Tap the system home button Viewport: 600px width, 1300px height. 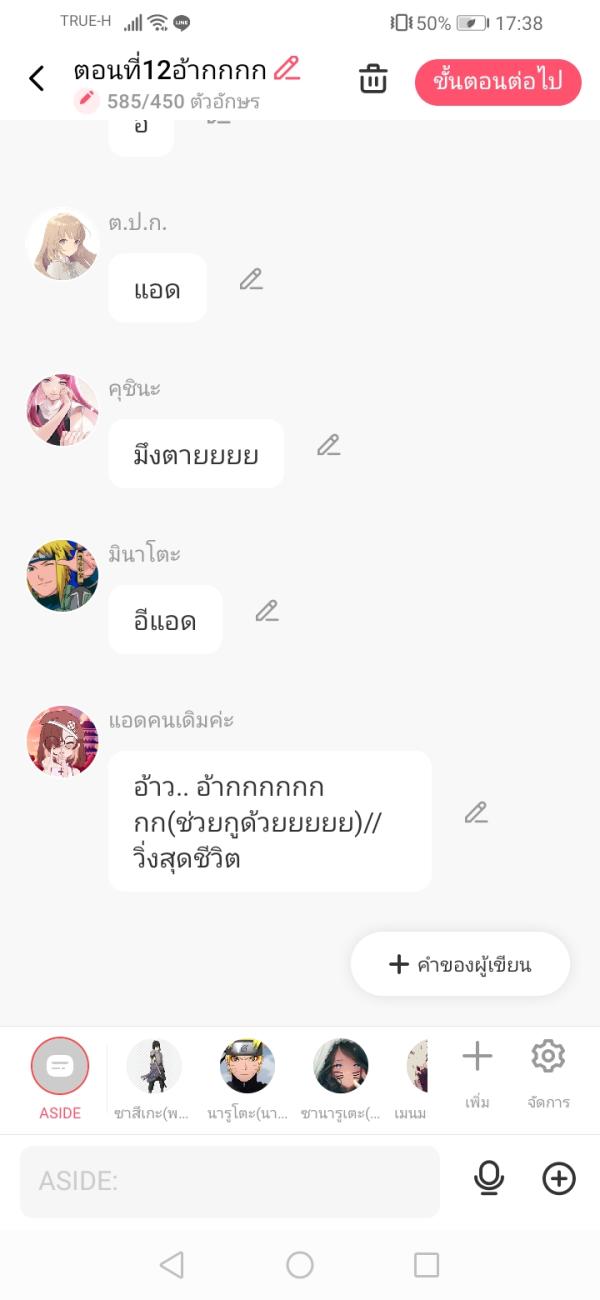tap(300, 1265)
